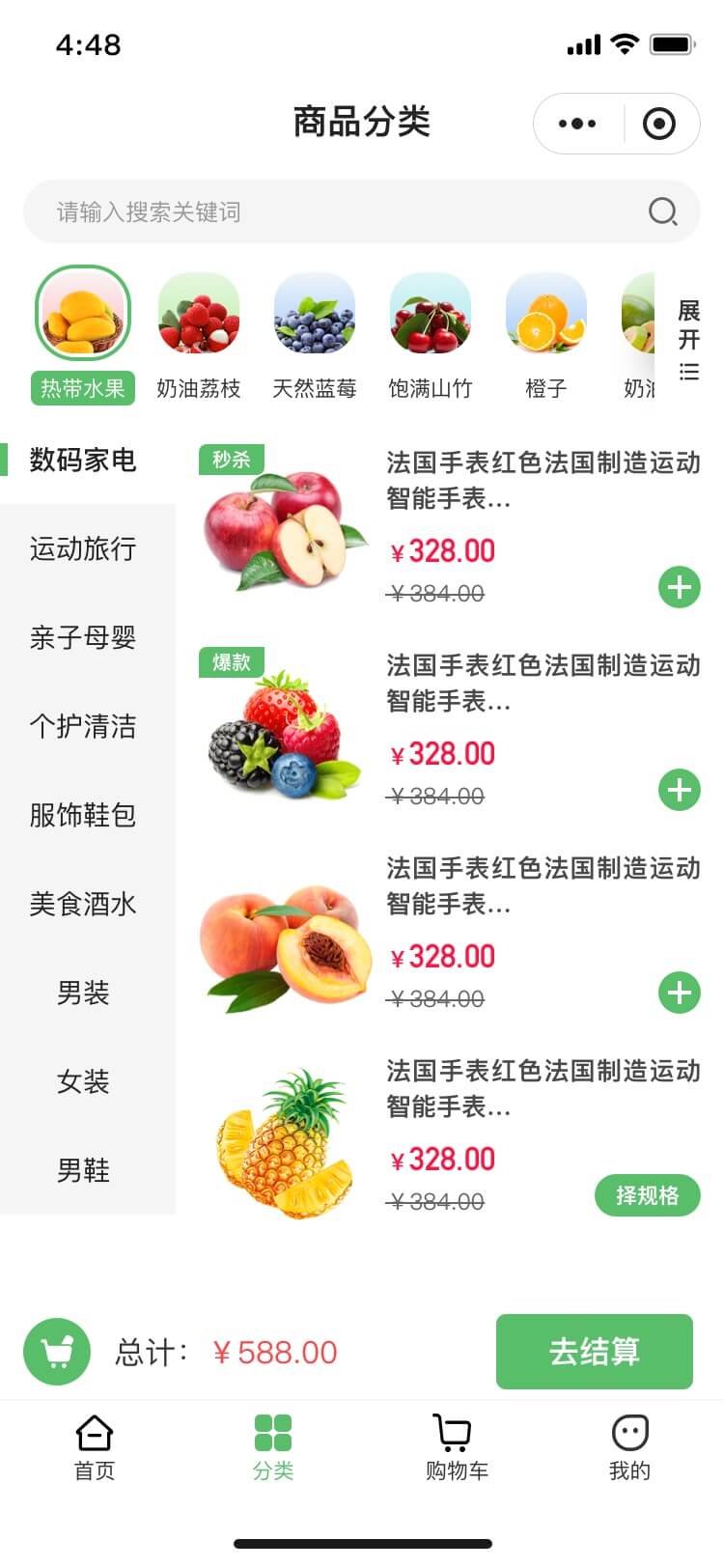This screenshot has width=724, height=1568.
Task: Open 美食酒水 in the side menu
Action: tap(83, 904)
